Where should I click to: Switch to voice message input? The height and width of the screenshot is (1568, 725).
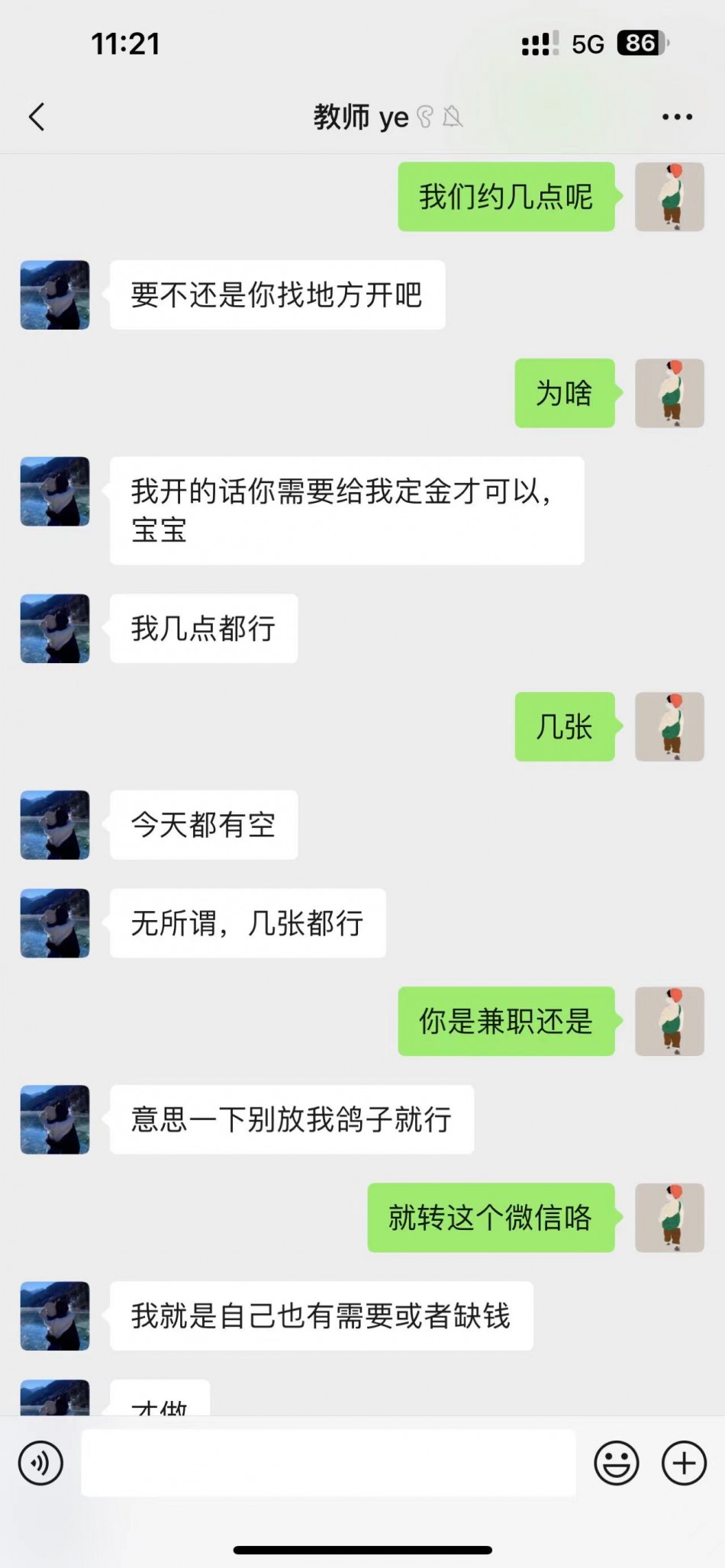point(40,1463)
